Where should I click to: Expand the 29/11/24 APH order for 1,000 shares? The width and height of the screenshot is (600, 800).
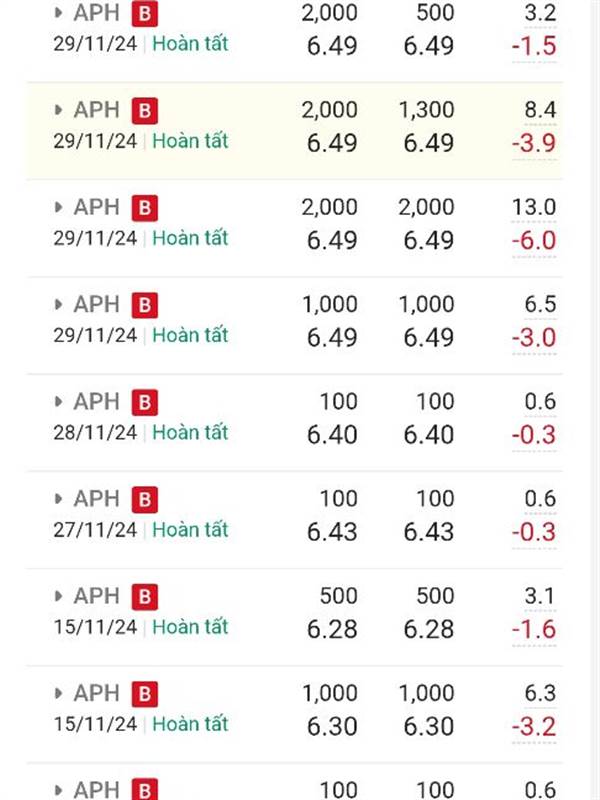point(59,305)
